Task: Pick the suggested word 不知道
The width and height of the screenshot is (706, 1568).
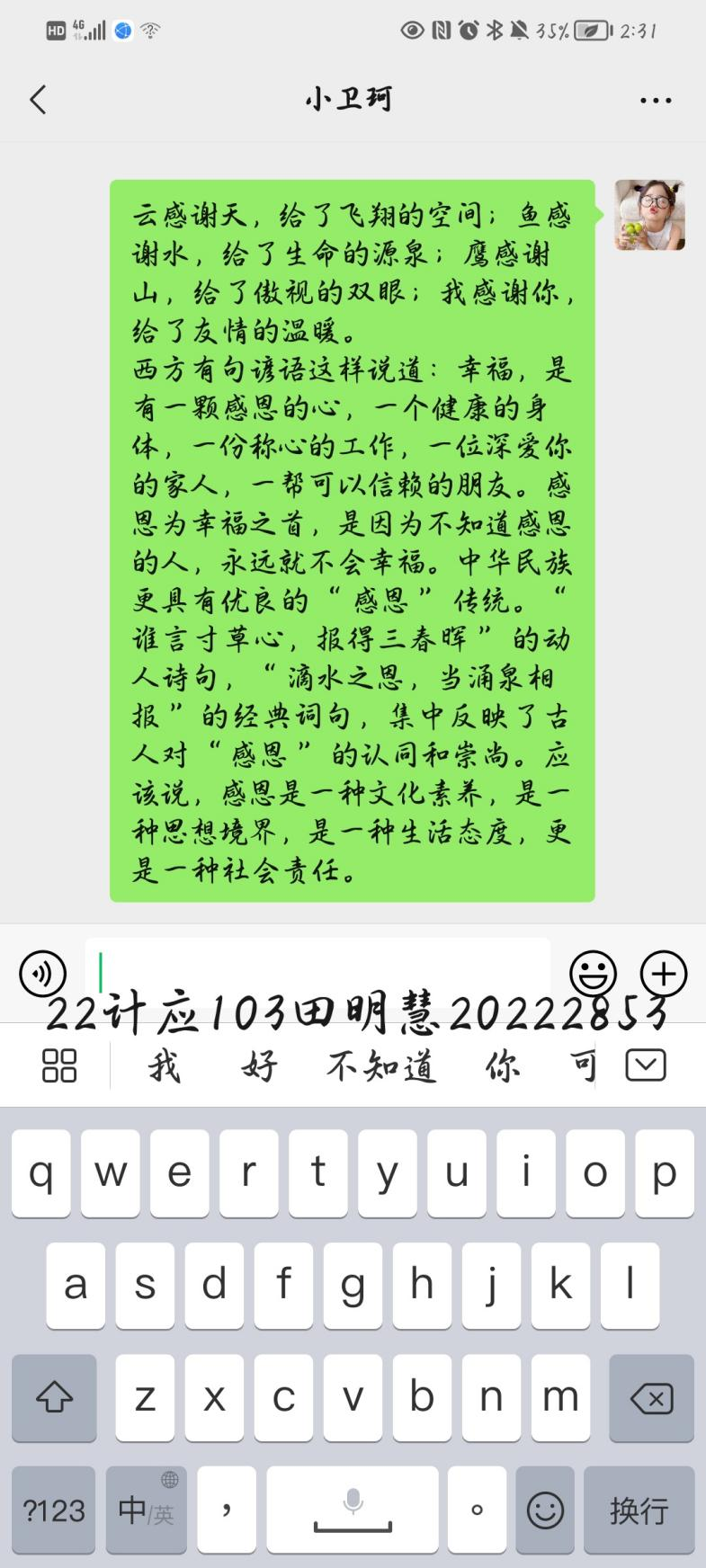Action: [x=381, y=1067]
